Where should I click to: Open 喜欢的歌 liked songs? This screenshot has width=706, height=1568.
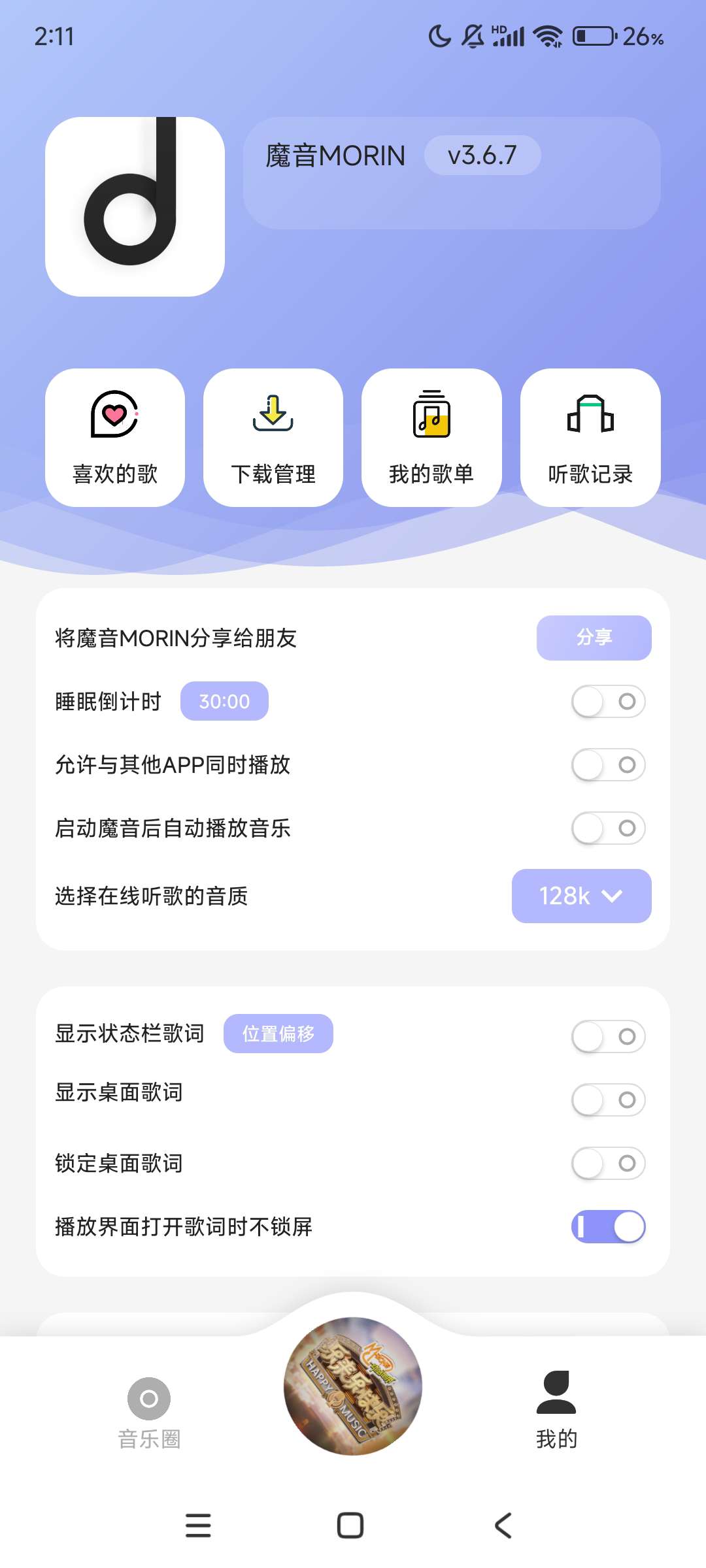(x=115, y=437)
